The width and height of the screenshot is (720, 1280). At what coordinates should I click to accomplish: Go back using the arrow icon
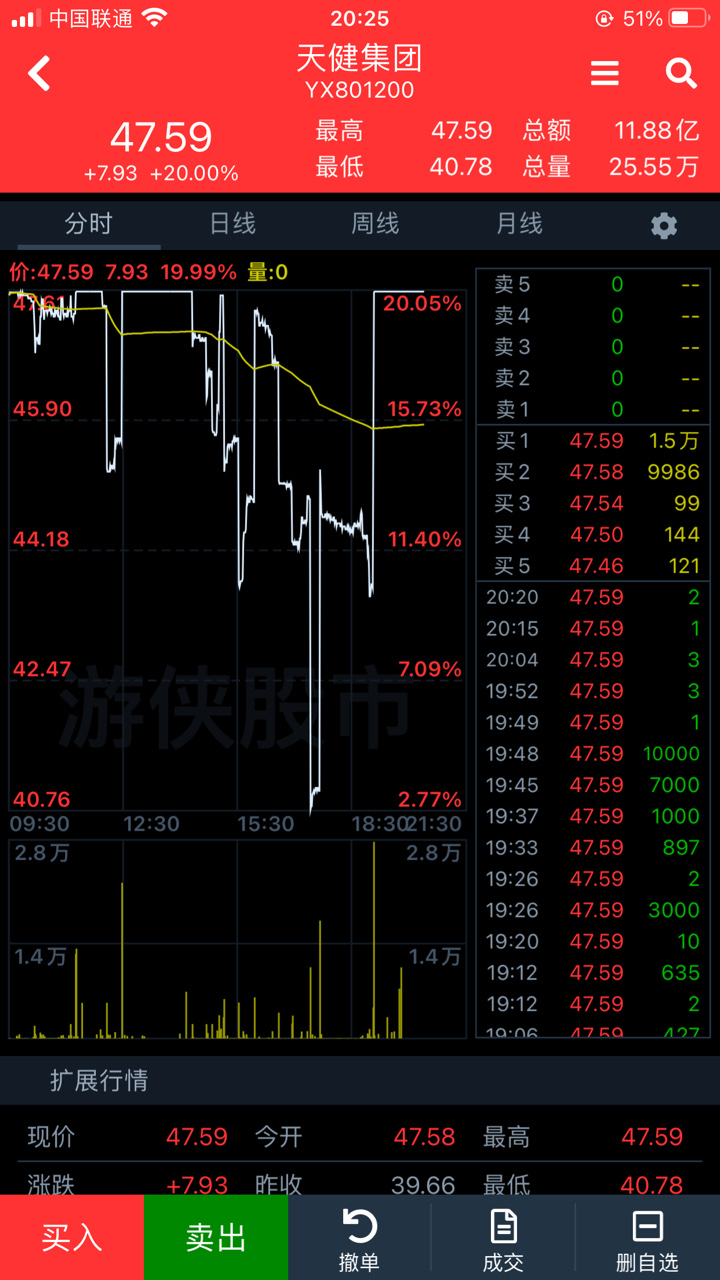pyautogui.click(x=39, y=74)
